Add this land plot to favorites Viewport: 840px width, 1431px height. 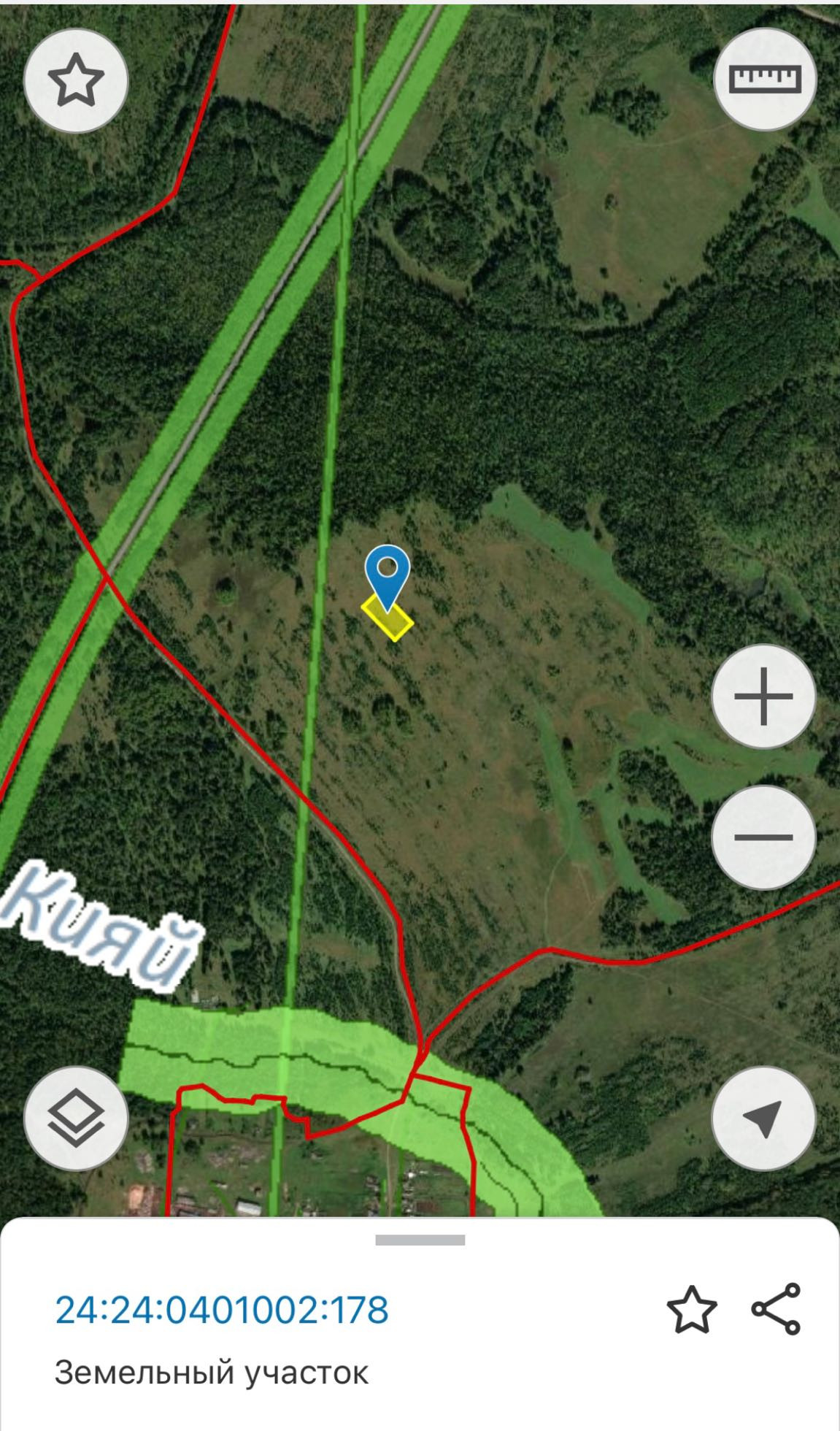[x=691, y=1309]
